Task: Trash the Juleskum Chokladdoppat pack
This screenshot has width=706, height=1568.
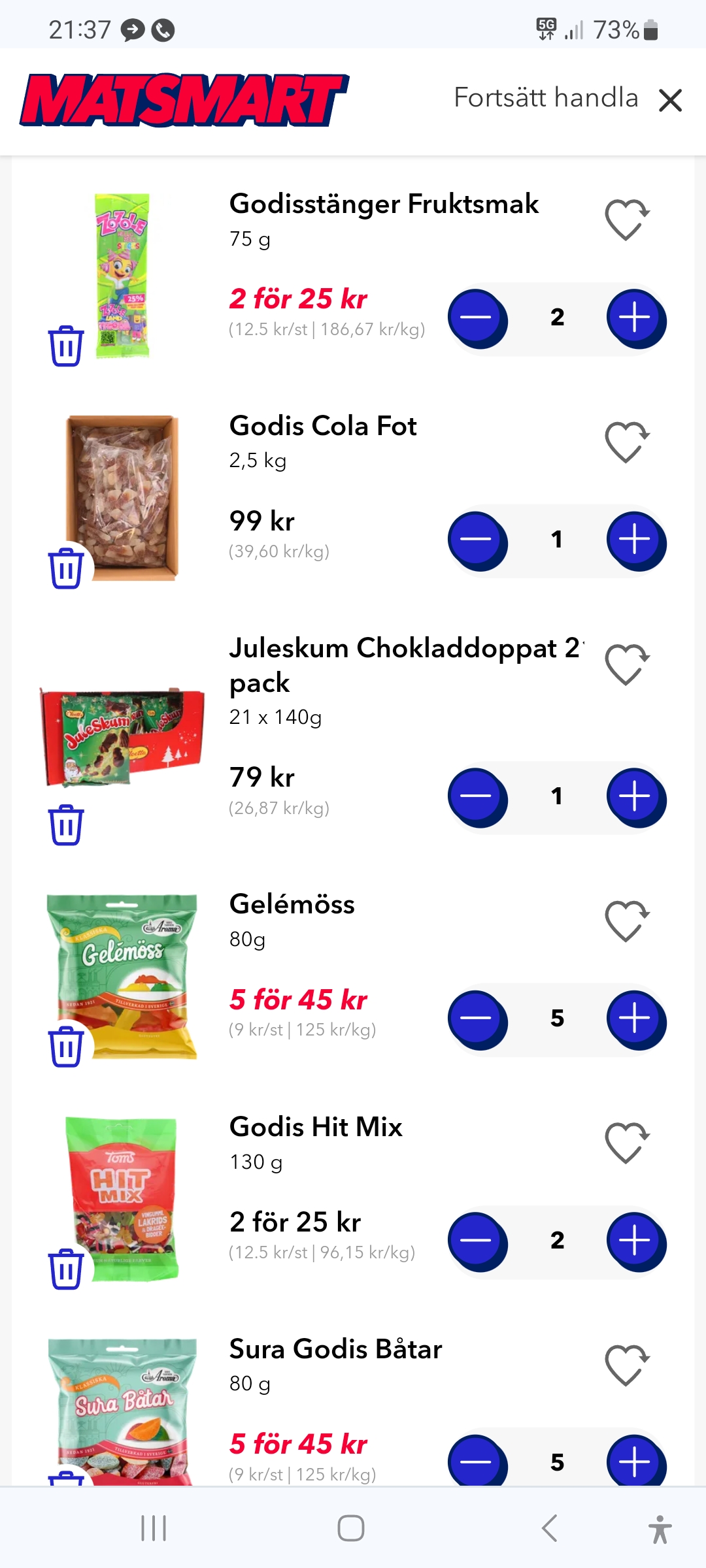Action: (66, 825)
